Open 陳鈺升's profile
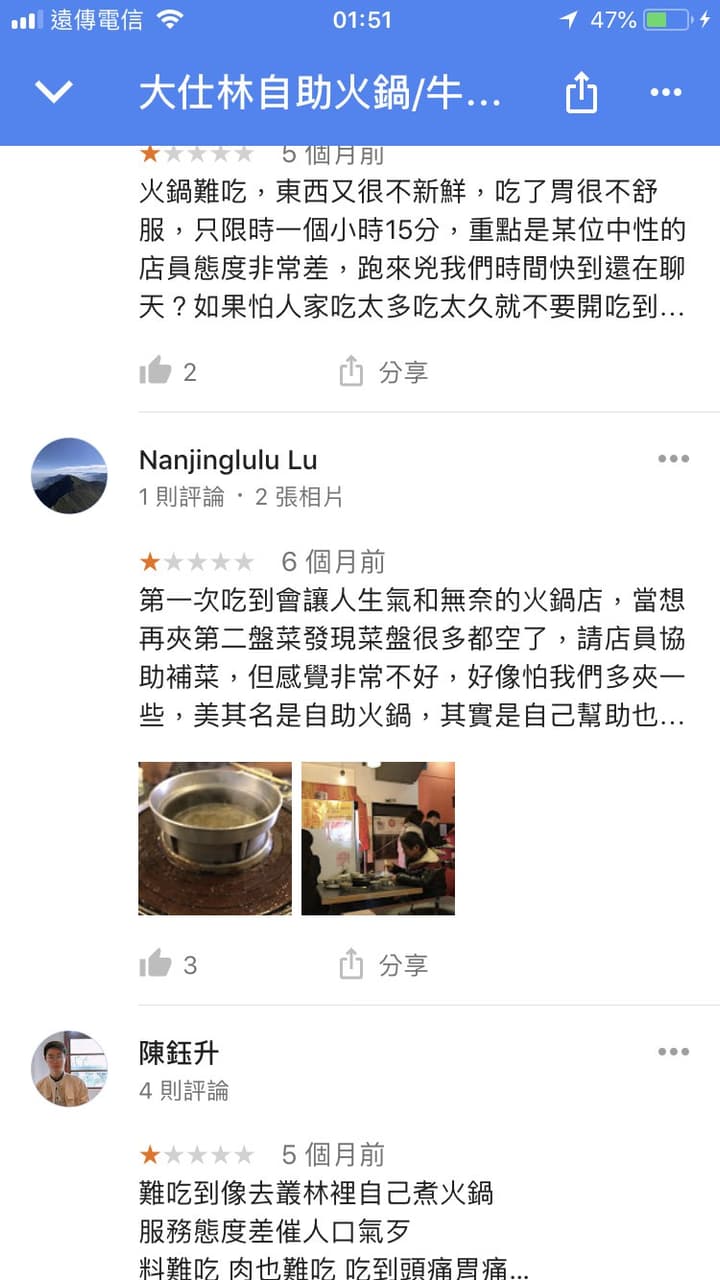The width and height of the screenshot is (720, 1280). click(x=69, y=1069)
